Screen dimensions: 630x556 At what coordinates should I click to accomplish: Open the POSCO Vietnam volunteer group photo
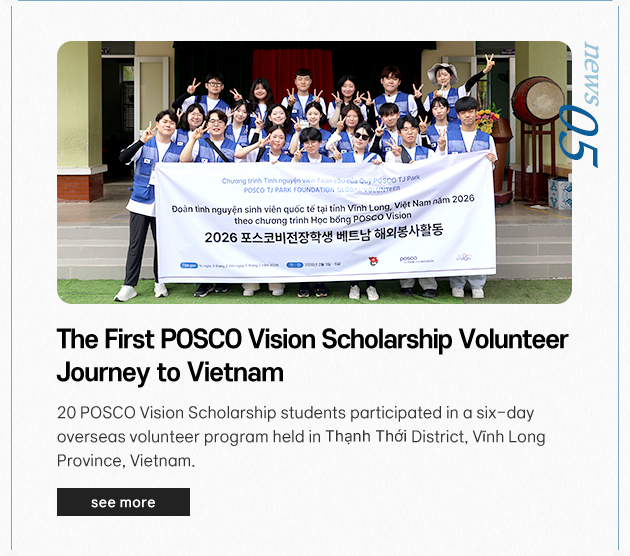tap(314, 172)
